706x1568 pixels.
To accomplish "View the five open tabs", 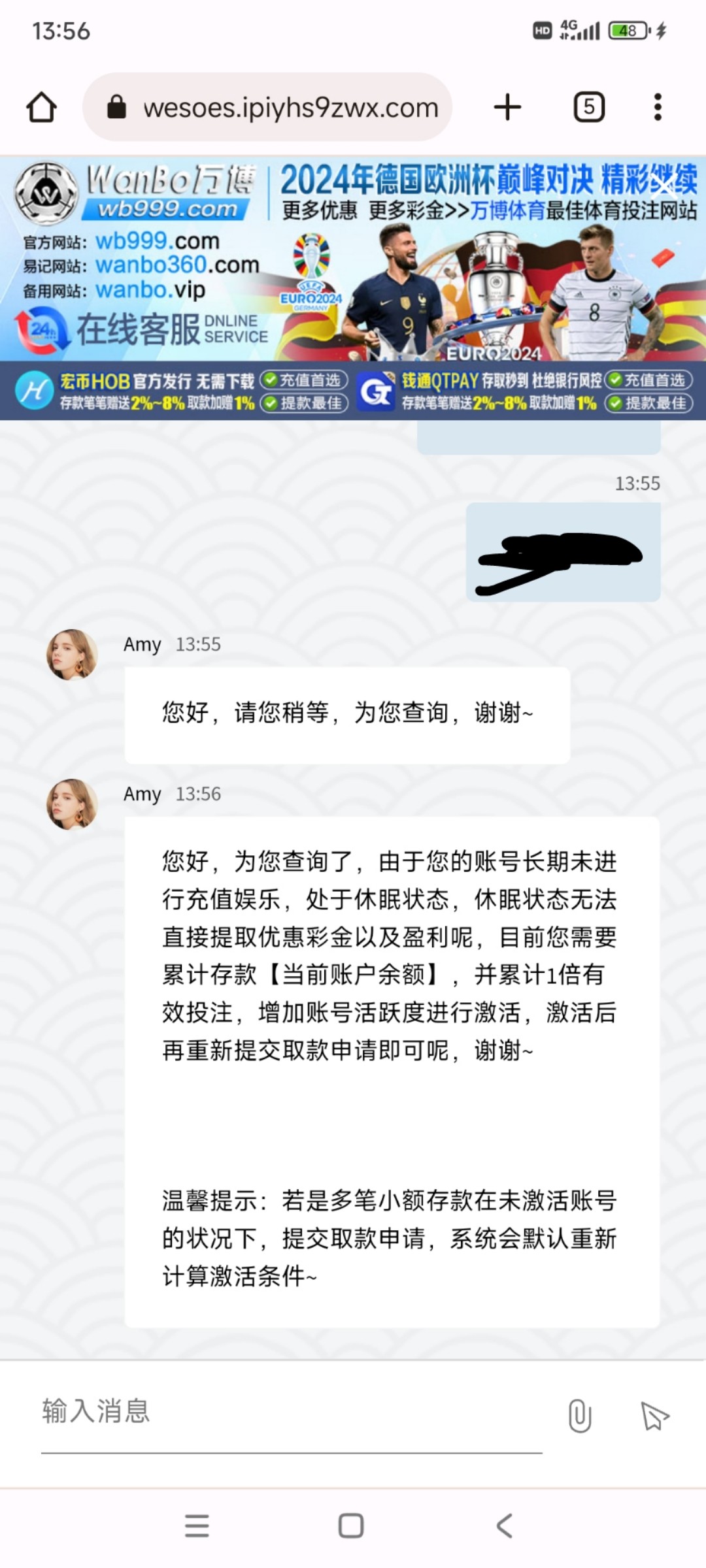I will (x=588, y=107).
